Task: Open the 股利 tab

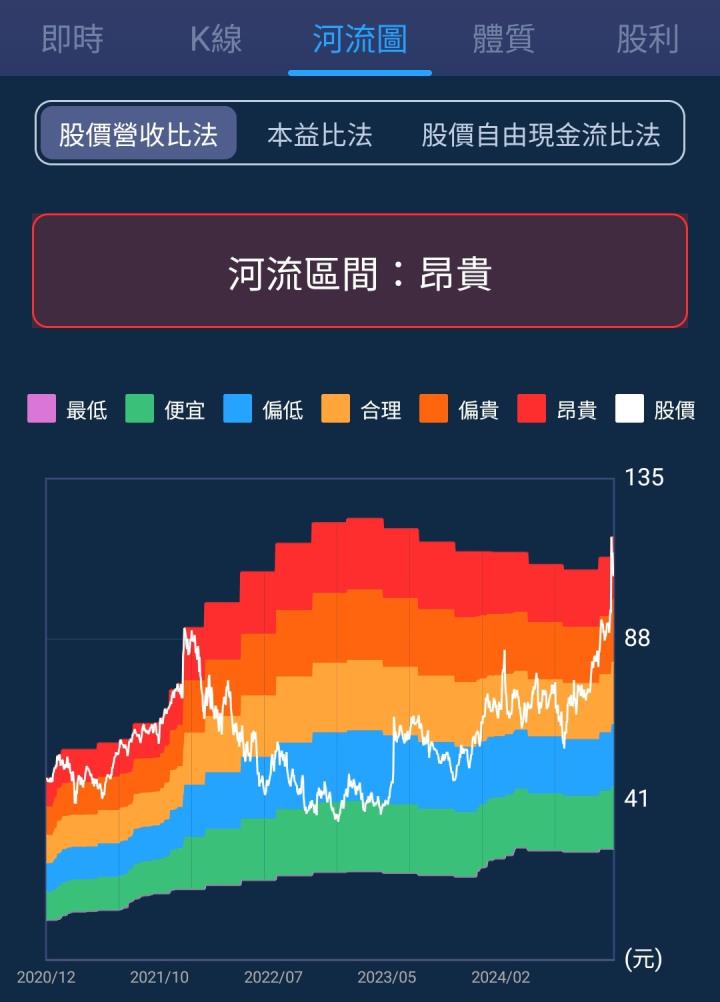Action: tap(645, 40)
